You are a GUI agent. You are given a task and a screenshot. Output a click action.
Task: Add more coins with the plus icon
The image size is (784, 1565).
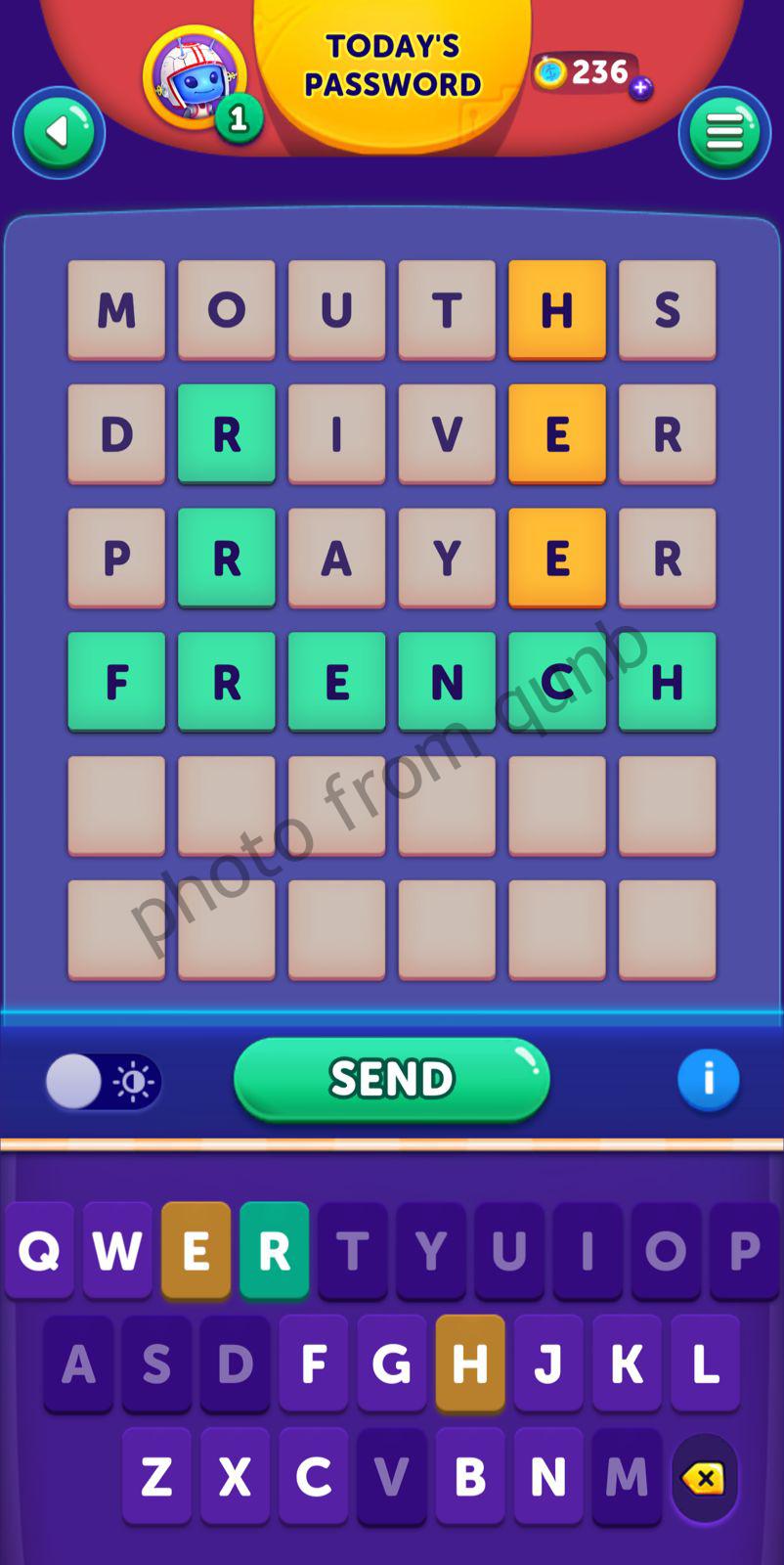point(640,89)
